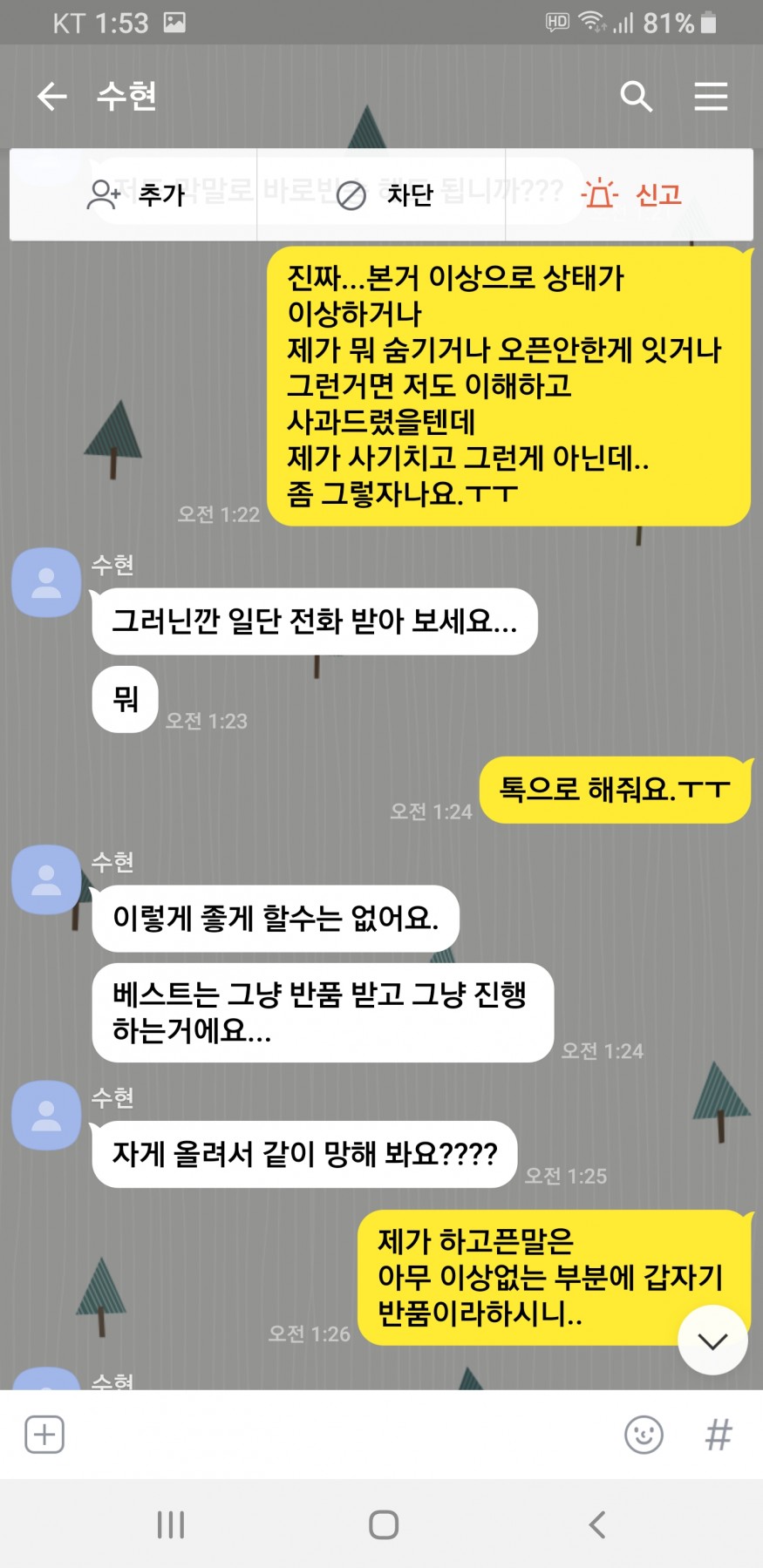Tap the message input field
This screenshot has height=1568, width=763.
(340, 1434)
